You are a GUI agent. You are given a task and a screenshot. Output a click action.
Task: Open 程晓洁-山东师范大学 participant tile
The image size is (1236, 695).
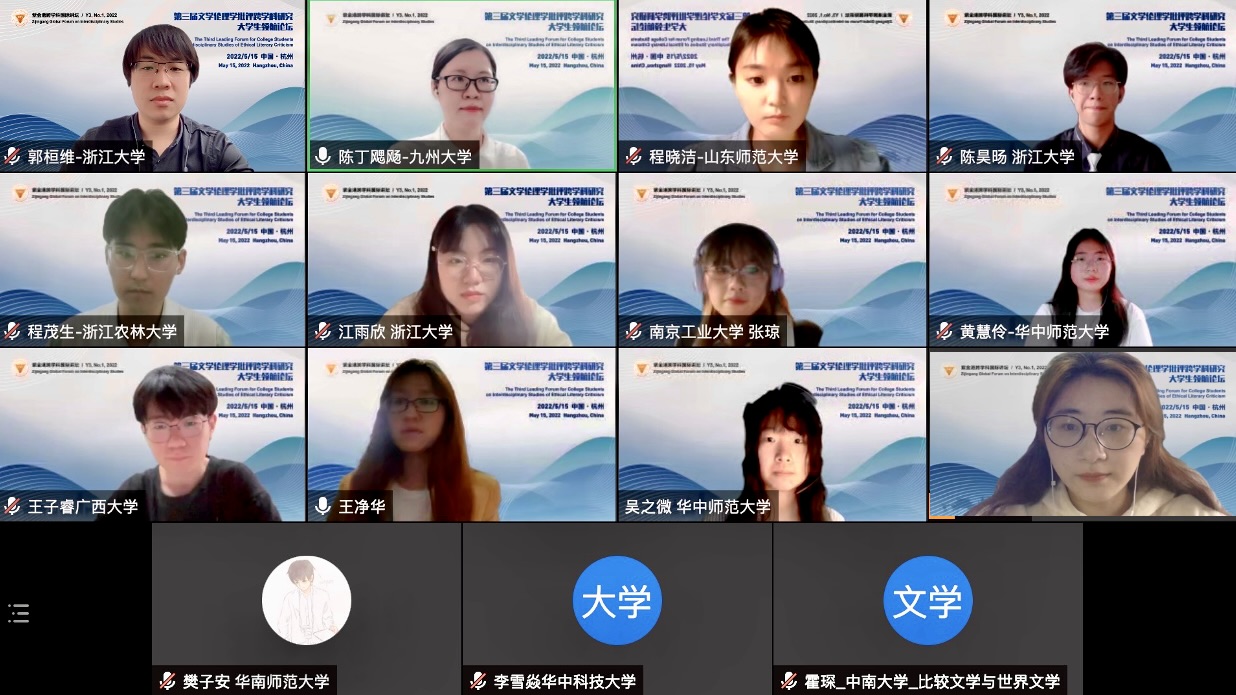pos(772,85)
